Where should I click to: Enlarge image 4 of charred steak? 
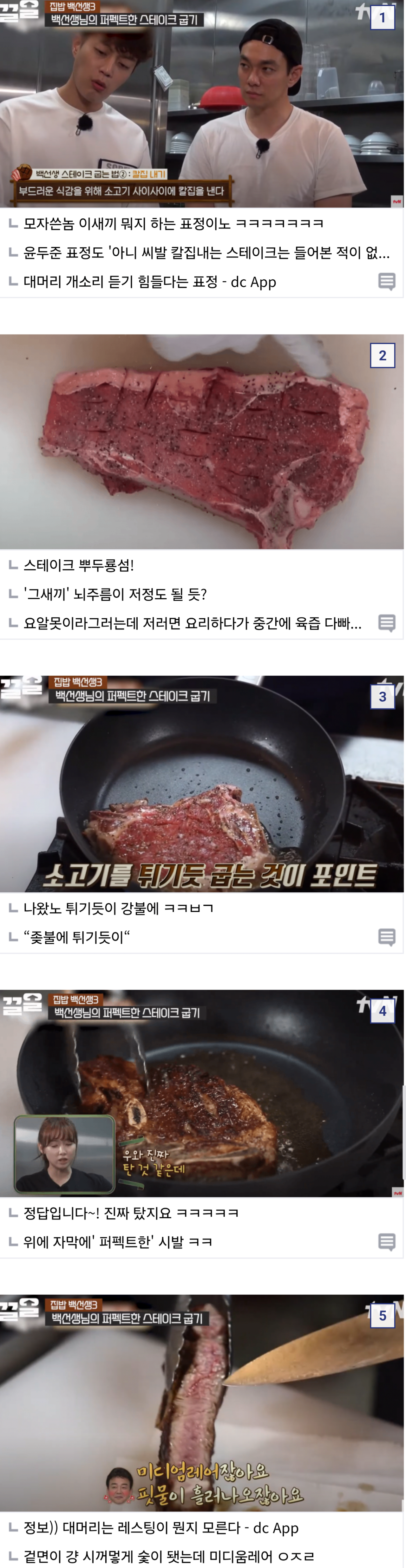201,1093
